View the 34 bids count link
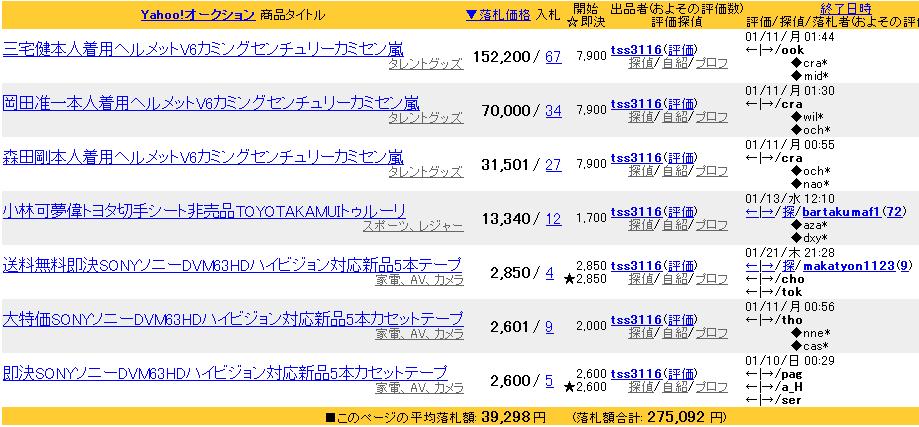The image size is (919, 427). [553, 110]
